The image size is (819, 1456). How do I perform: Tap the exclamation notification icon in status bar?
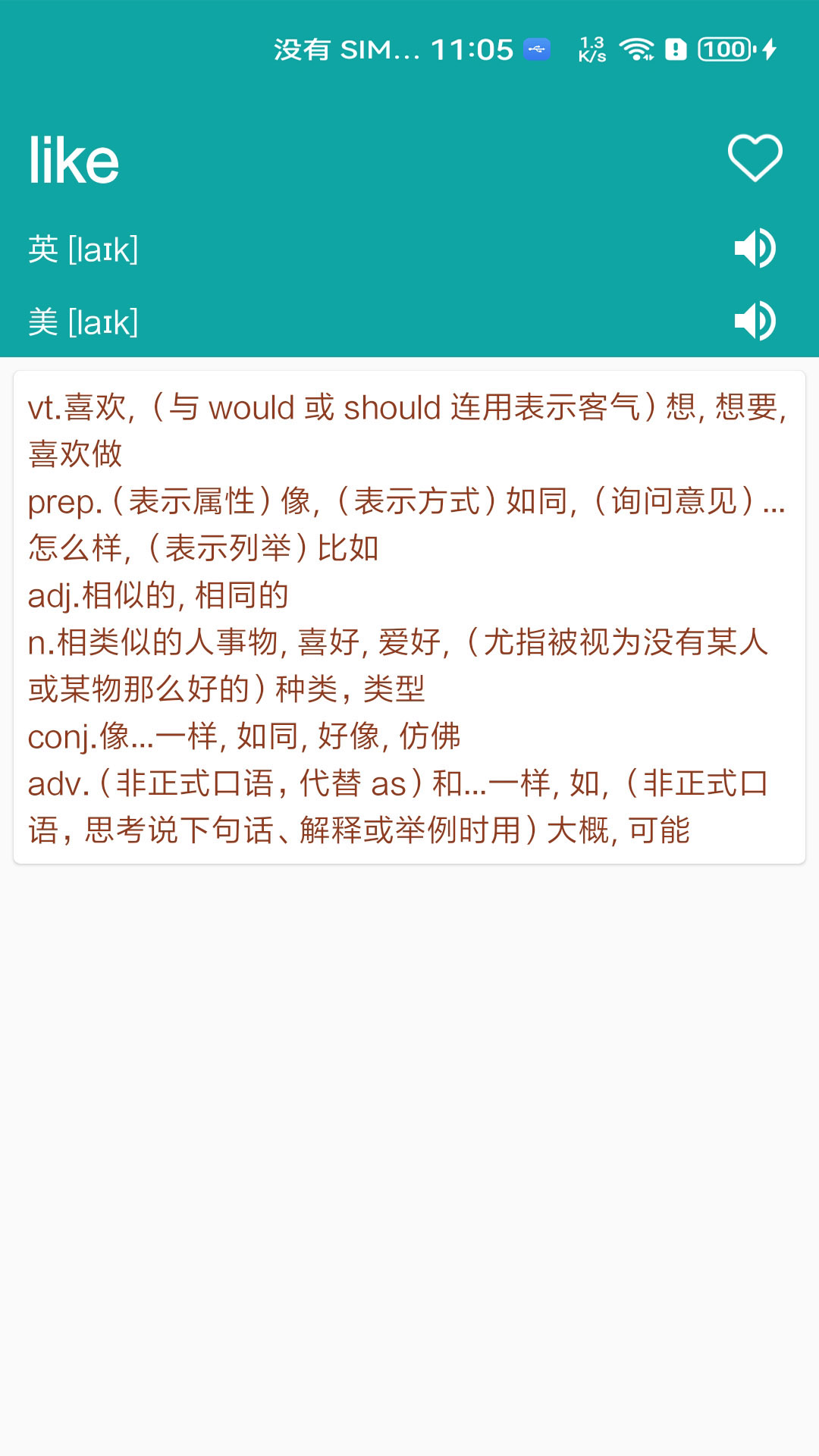click(x=677, y=48)
